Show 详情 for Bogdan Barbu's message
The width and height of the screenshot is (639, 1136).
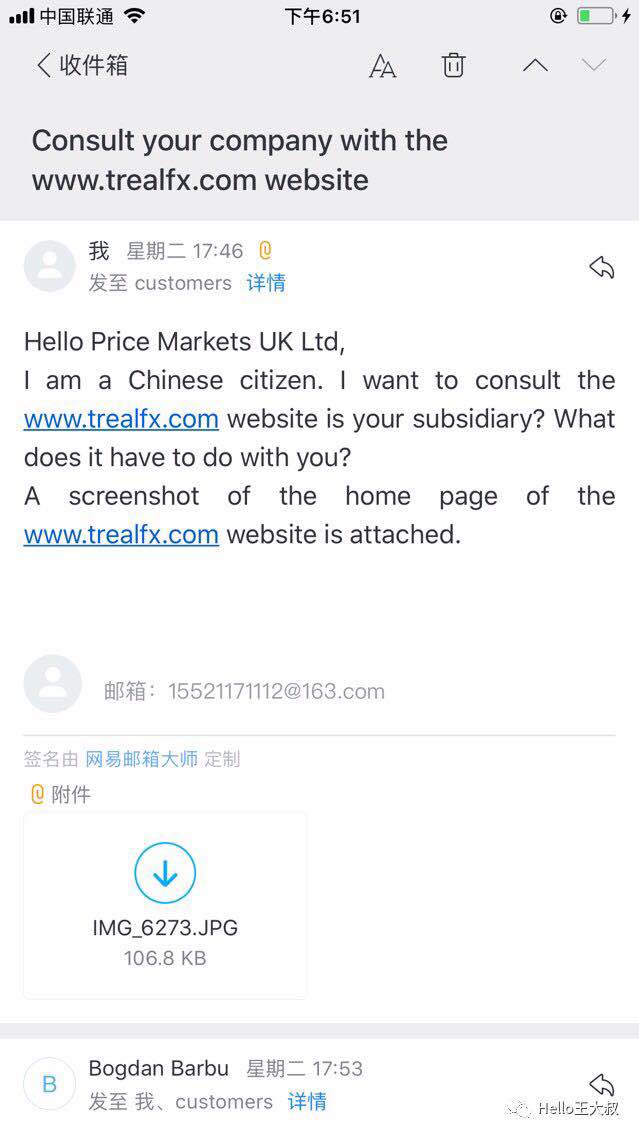tap(307, 1101)
